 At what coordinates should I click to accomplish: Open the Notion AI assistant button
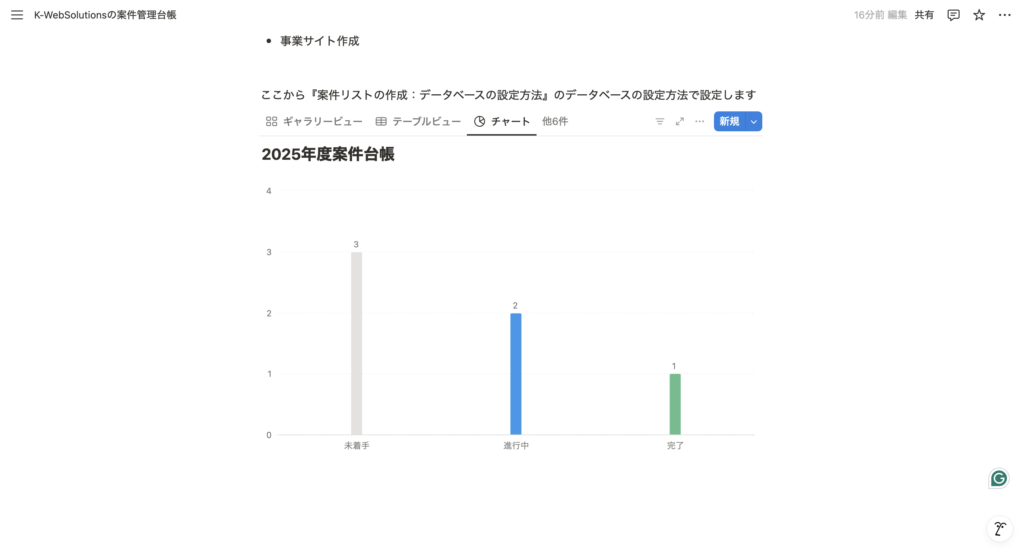point(999,529)
